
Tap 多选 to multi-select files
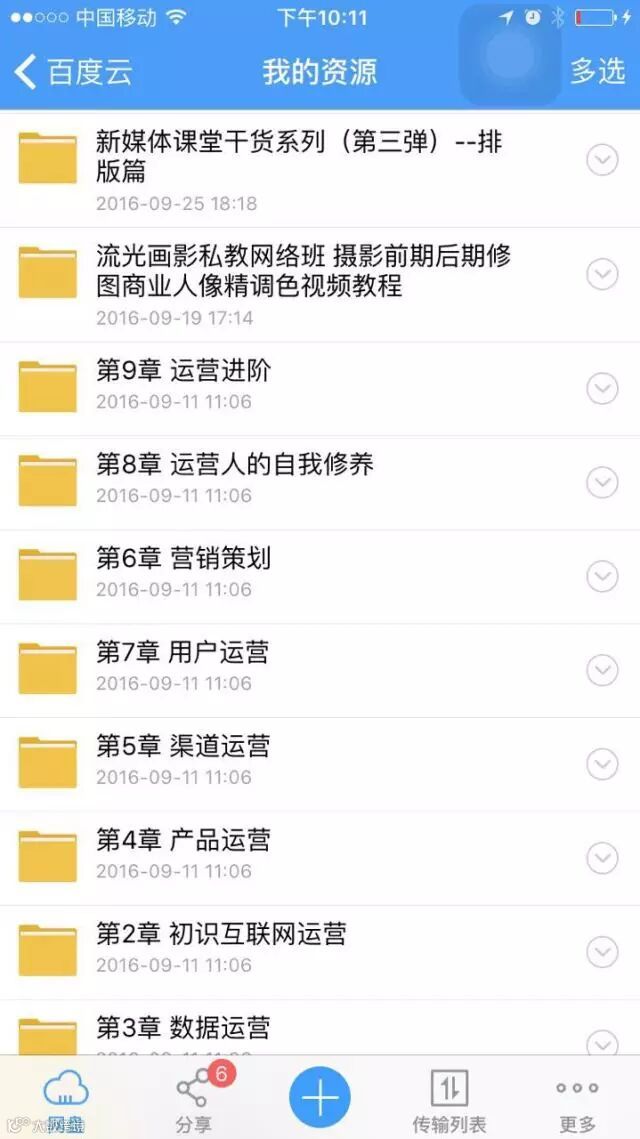[597, 72]
